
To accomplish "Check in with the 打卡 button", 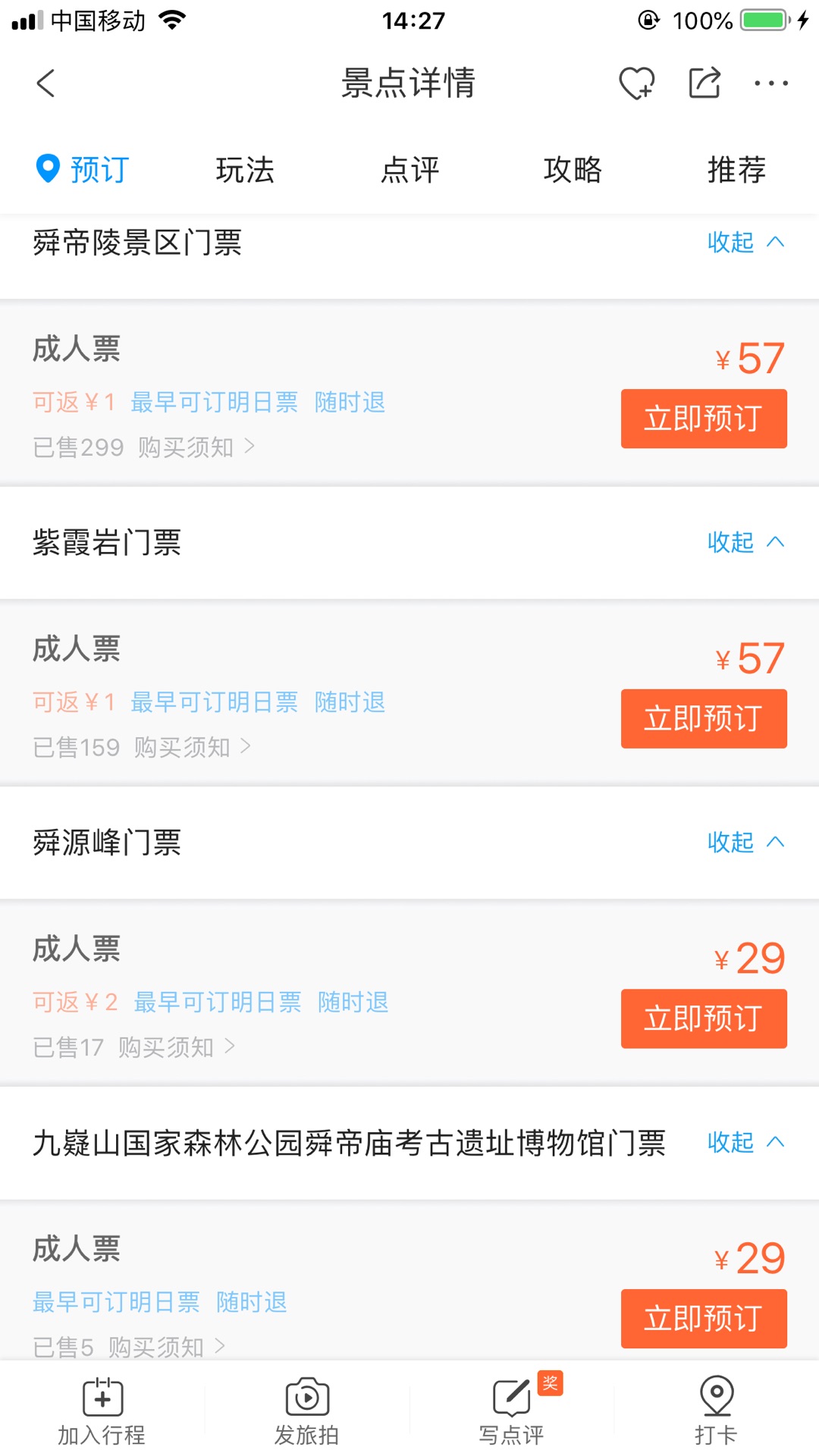I will tap(716, 1410).
